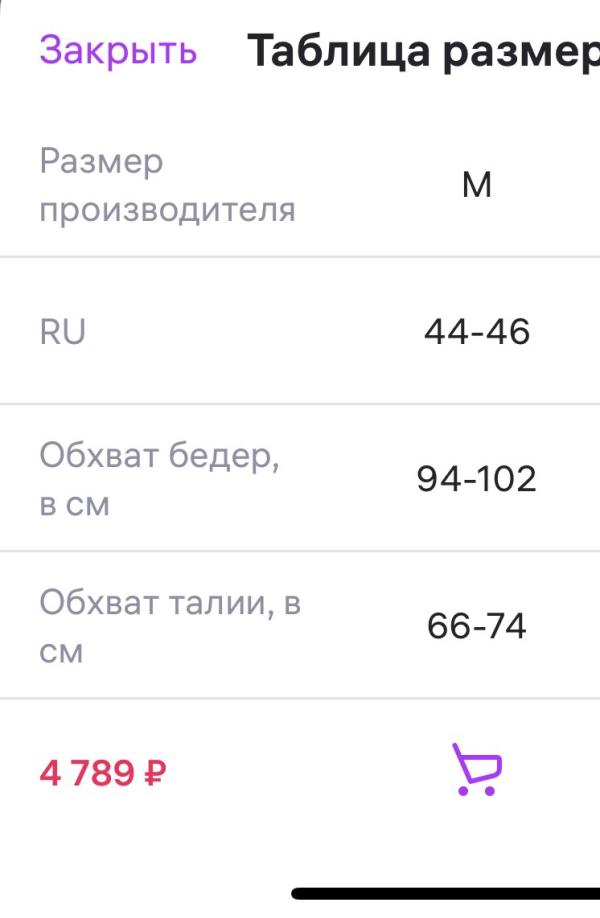600x918 pixels.
Task: Tap Закрыть to close the size table
Action: [x=118, y=50]
